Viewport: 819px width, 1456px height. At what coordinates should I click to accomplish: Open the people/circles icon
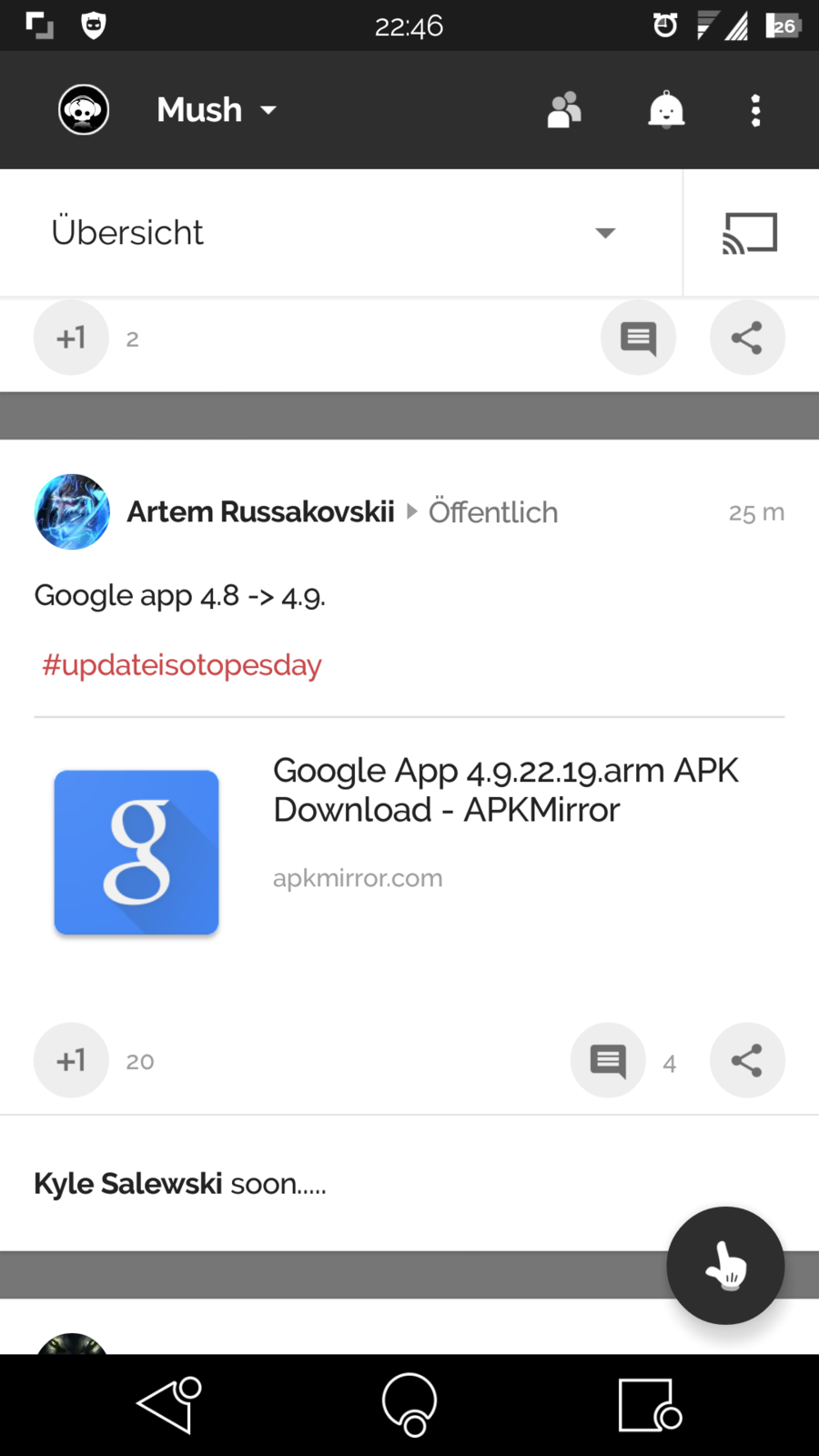[564, 110]
